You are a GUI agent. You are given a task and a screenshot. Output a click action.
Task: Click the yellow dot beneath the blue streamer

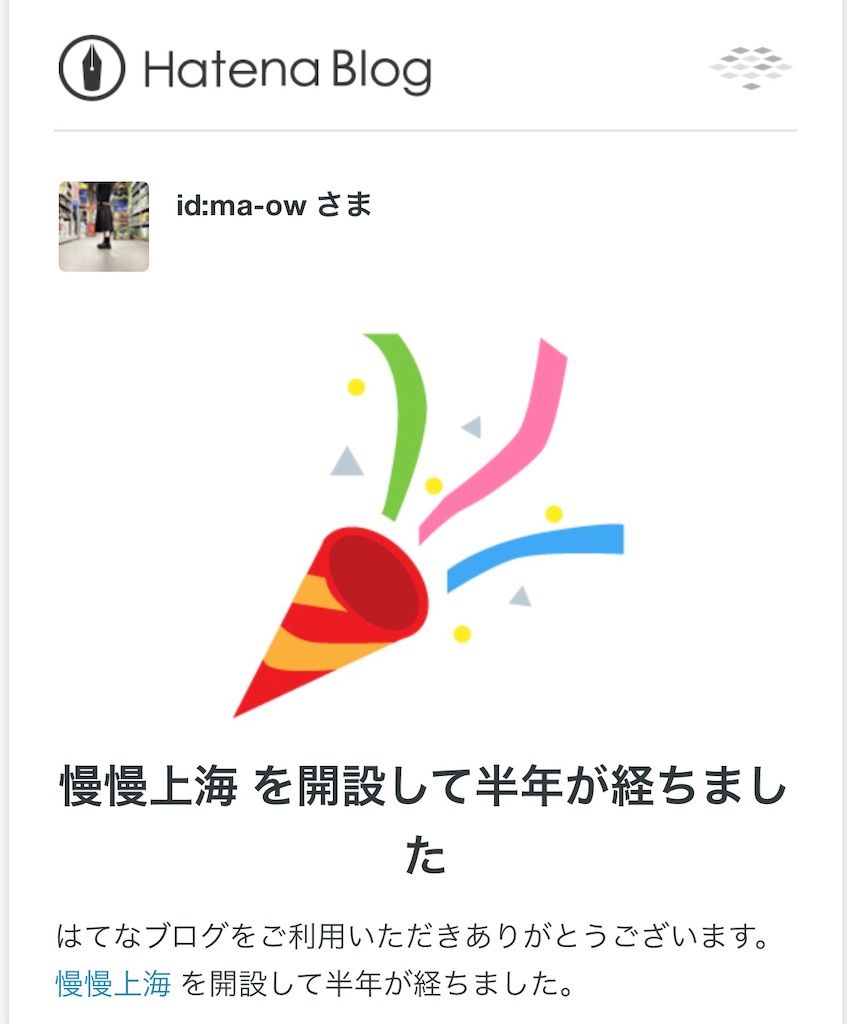[x=460, y=633]
